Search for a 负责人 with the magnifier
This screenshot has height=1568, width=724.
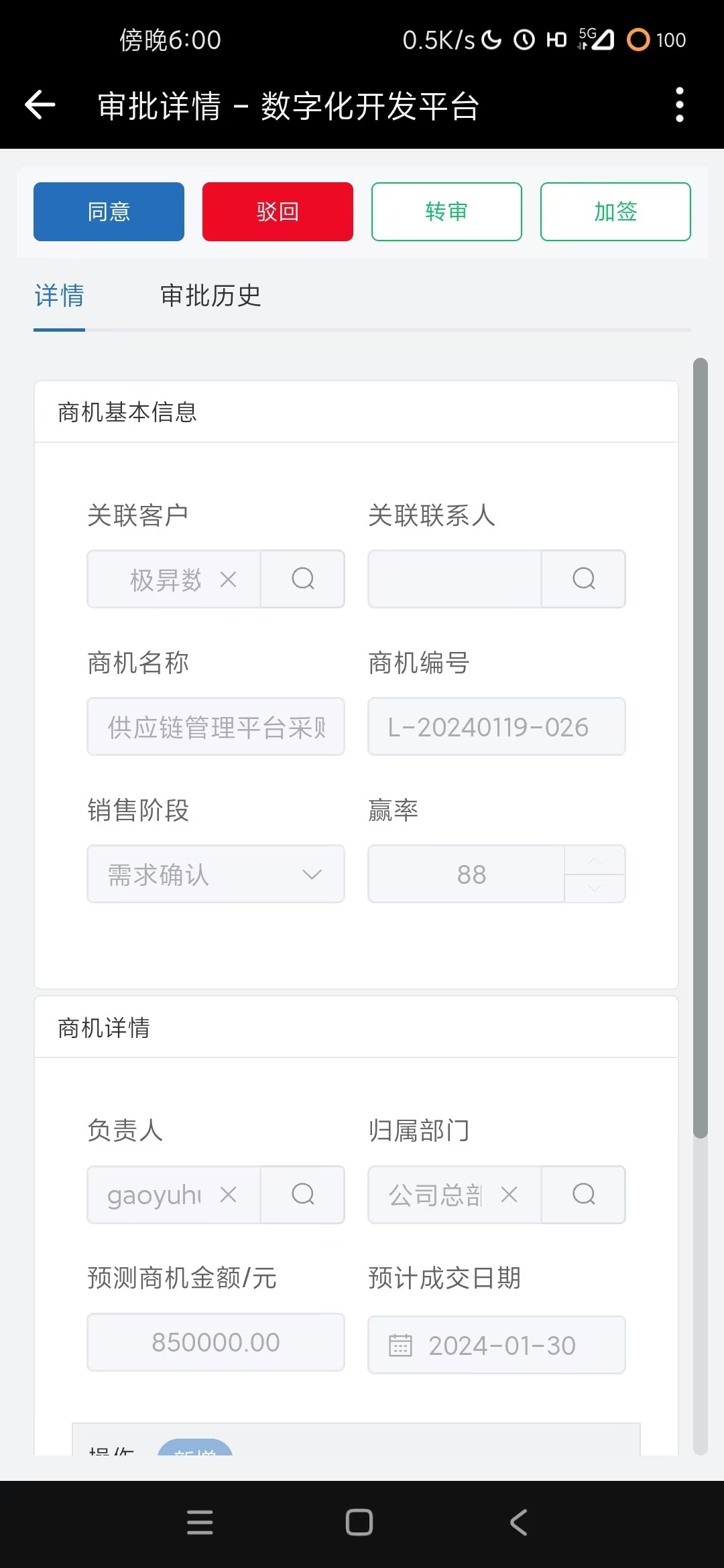coord(303,1194)
